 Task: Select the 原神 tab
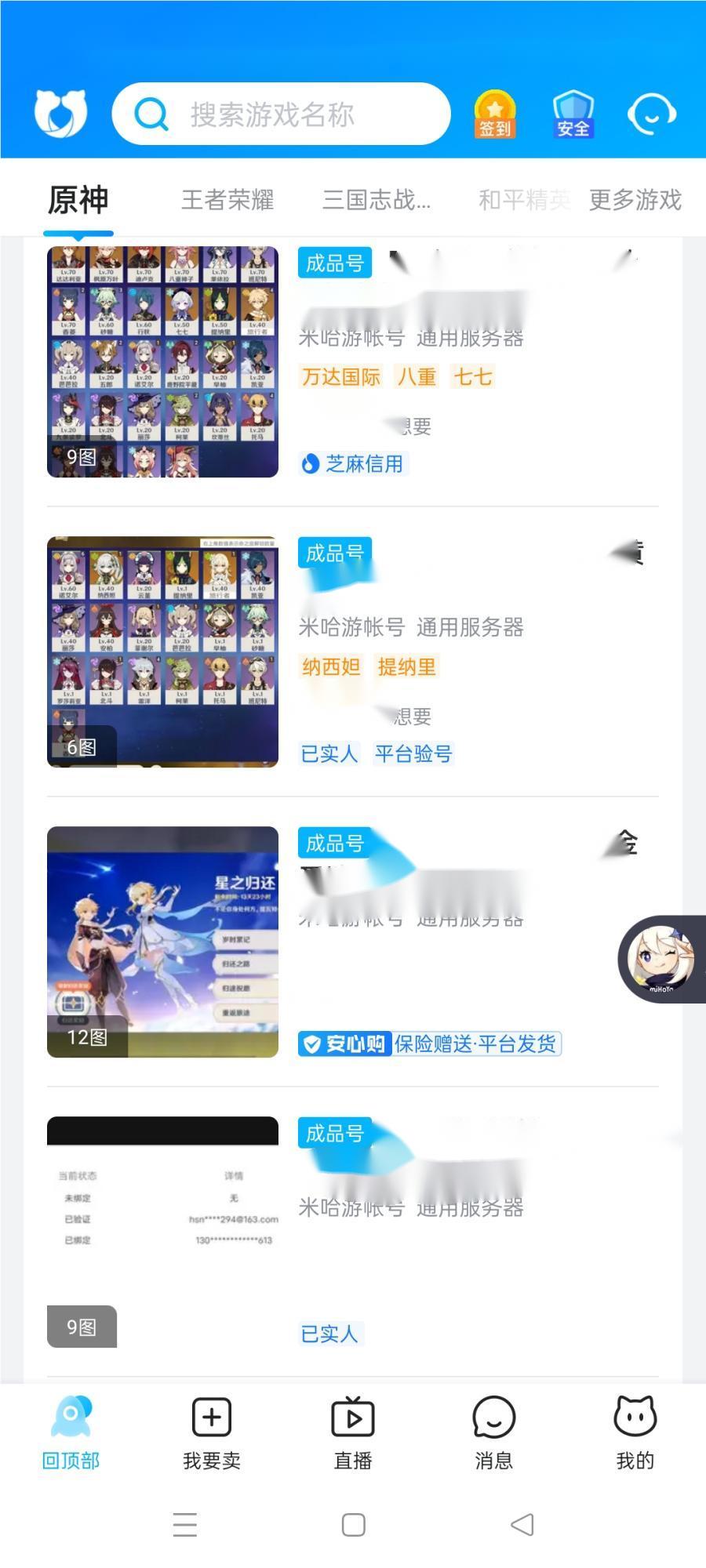coord(78,200)
